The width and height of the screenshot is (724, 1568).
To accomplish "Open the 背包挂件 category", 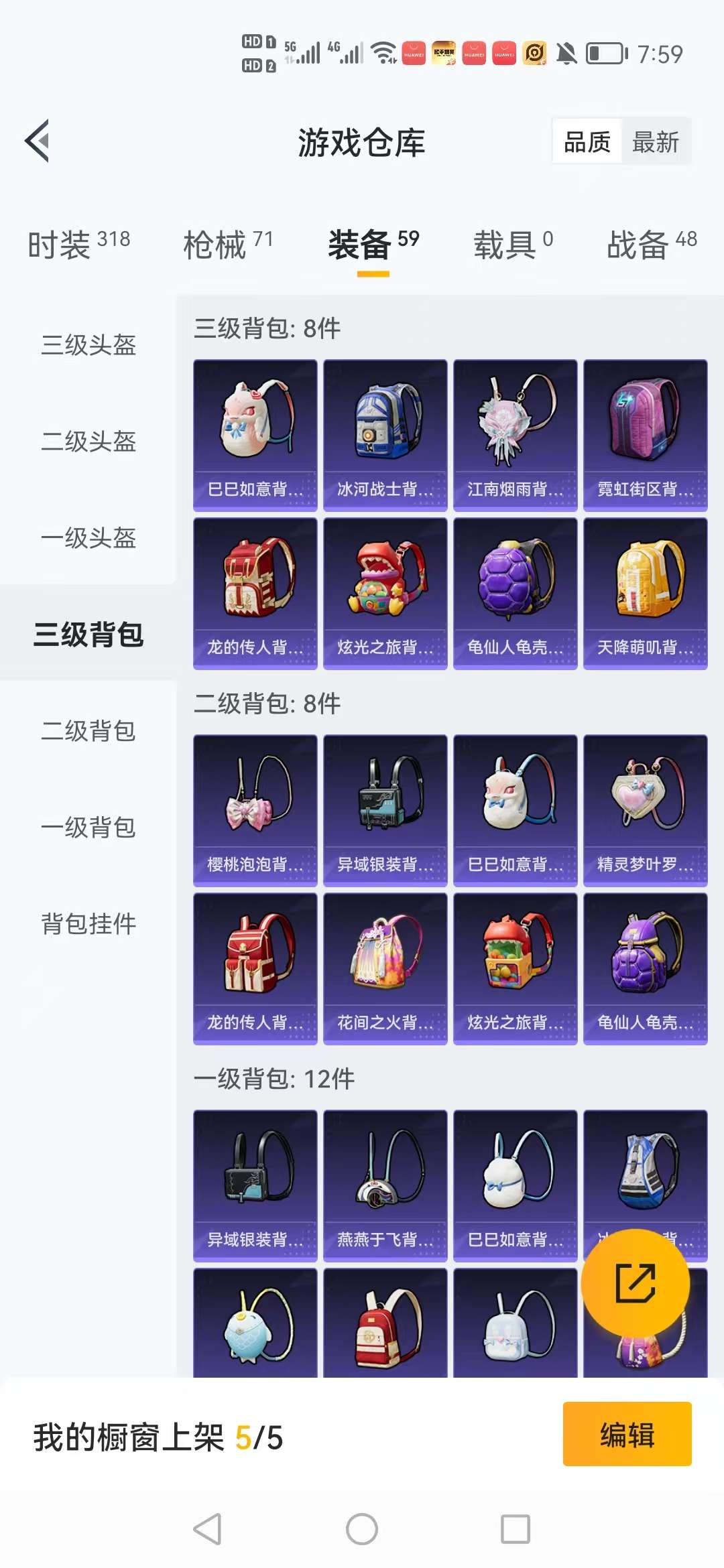I will tap(88, 924).
